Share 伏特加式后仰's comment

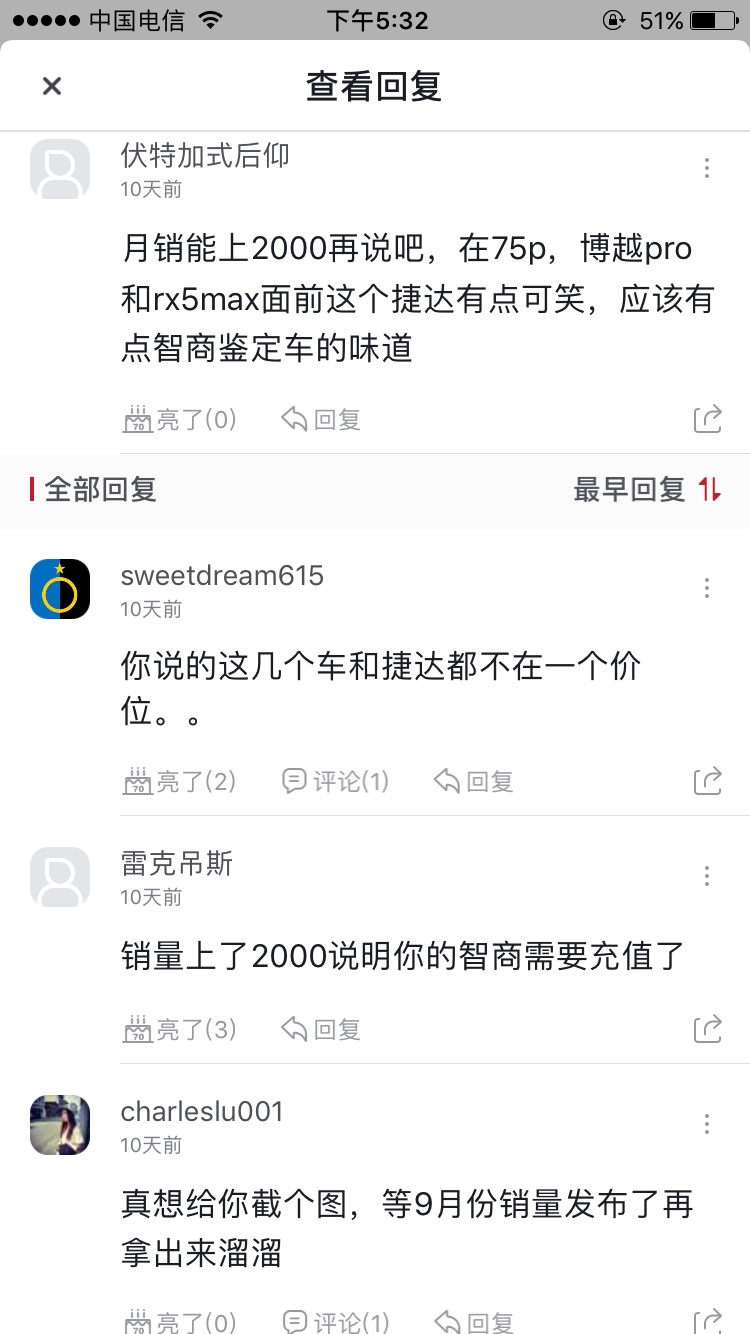(x=707, y=419)
